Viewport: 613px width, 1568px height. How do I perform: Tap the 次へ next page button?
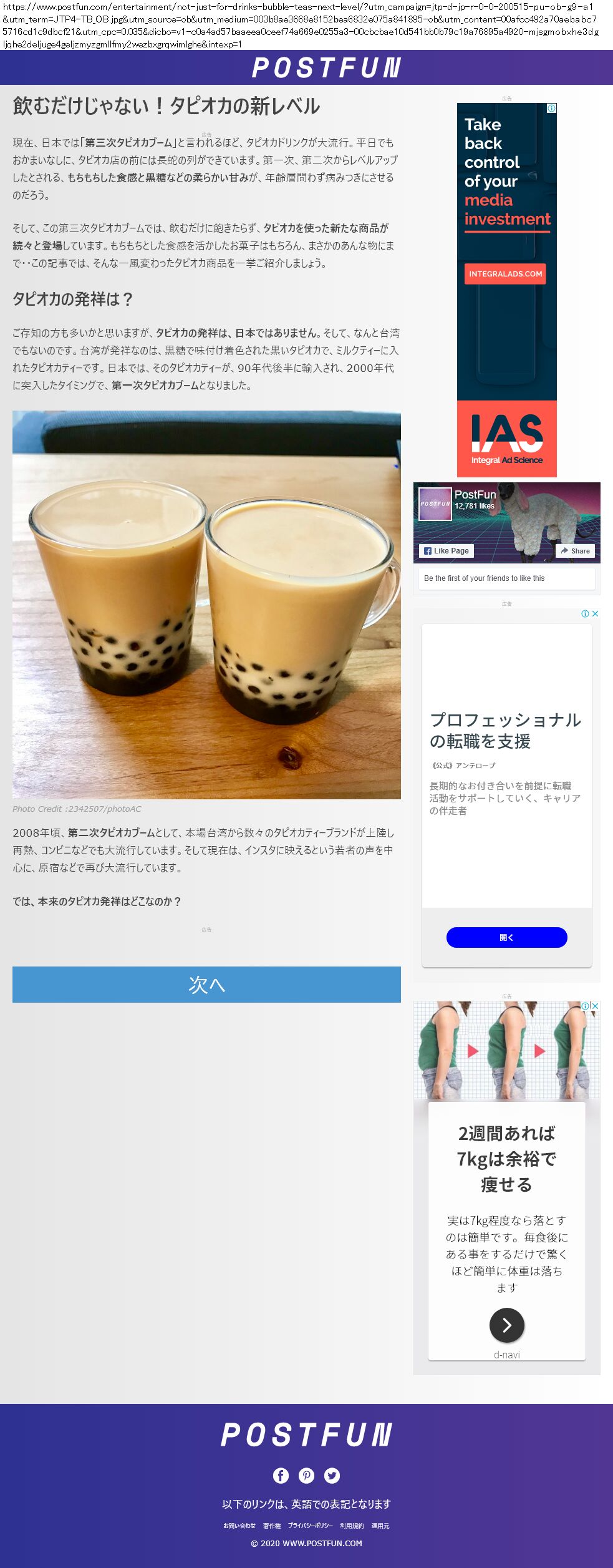point(206,984)
